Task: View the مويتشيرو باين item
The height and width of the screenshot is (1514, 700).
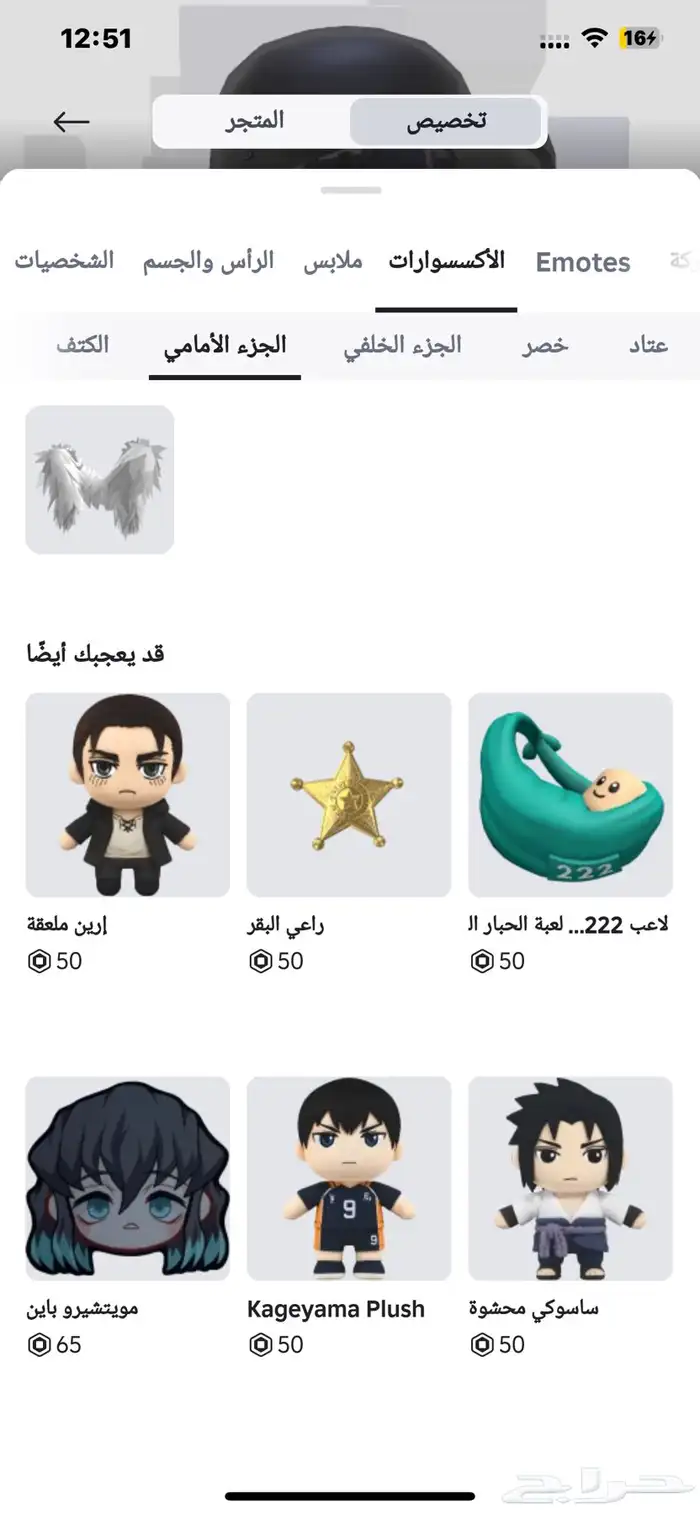Action: [x=128, y=1179]
